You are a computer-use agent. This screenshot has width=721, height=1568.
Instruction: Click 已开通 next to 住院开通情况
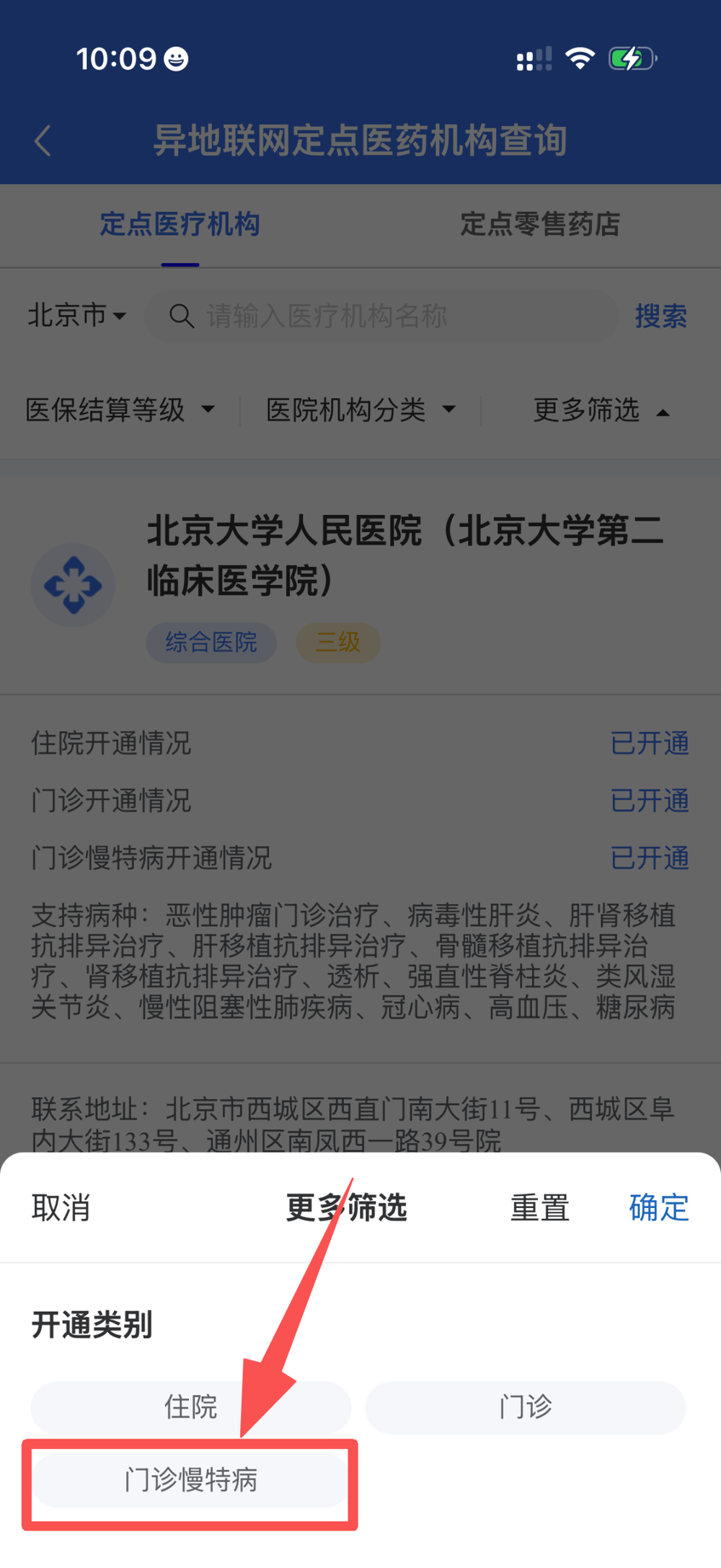coord(649,744)
